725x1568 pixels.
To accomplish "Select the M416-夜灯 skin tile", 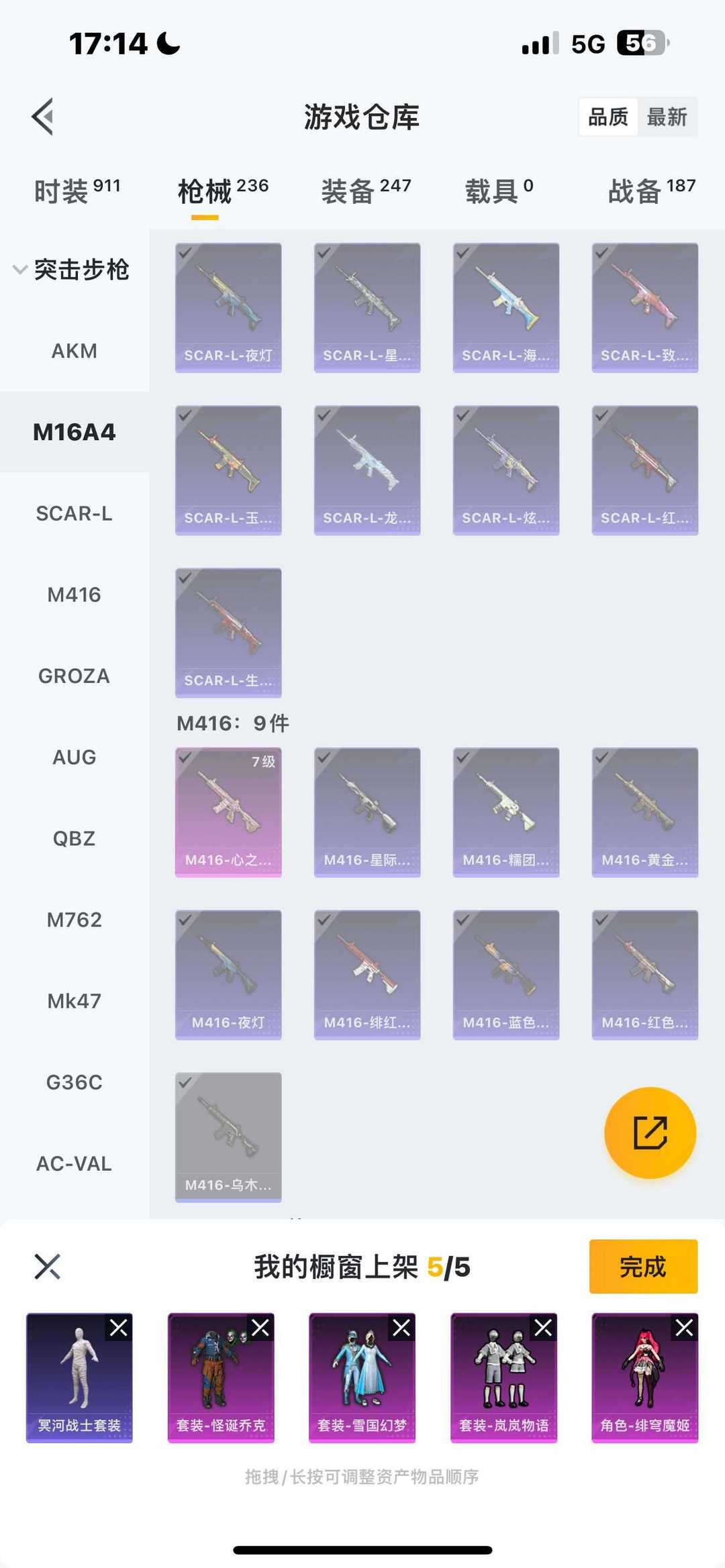I will coord(228,974).
